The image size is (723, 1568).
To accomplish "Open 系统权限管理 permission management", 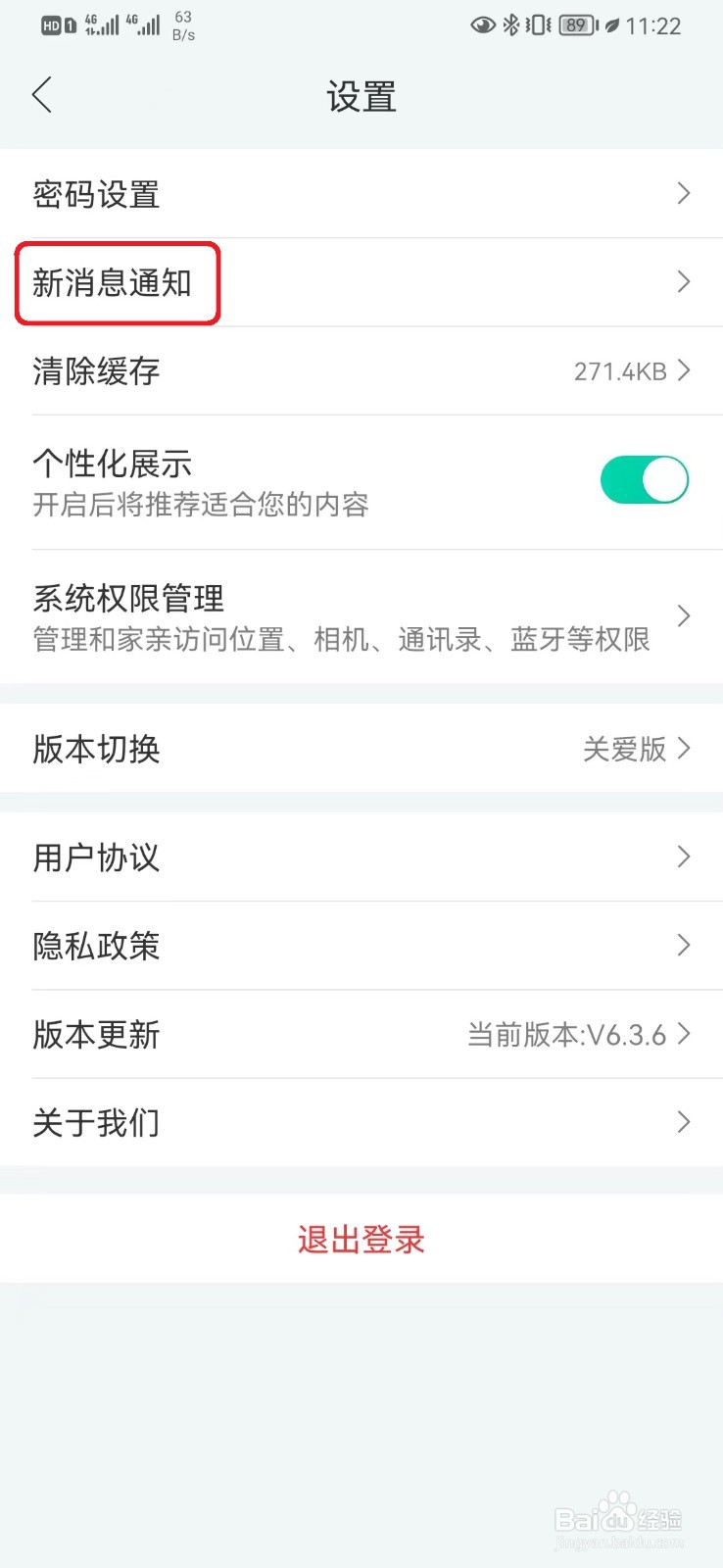I will 361,615.
